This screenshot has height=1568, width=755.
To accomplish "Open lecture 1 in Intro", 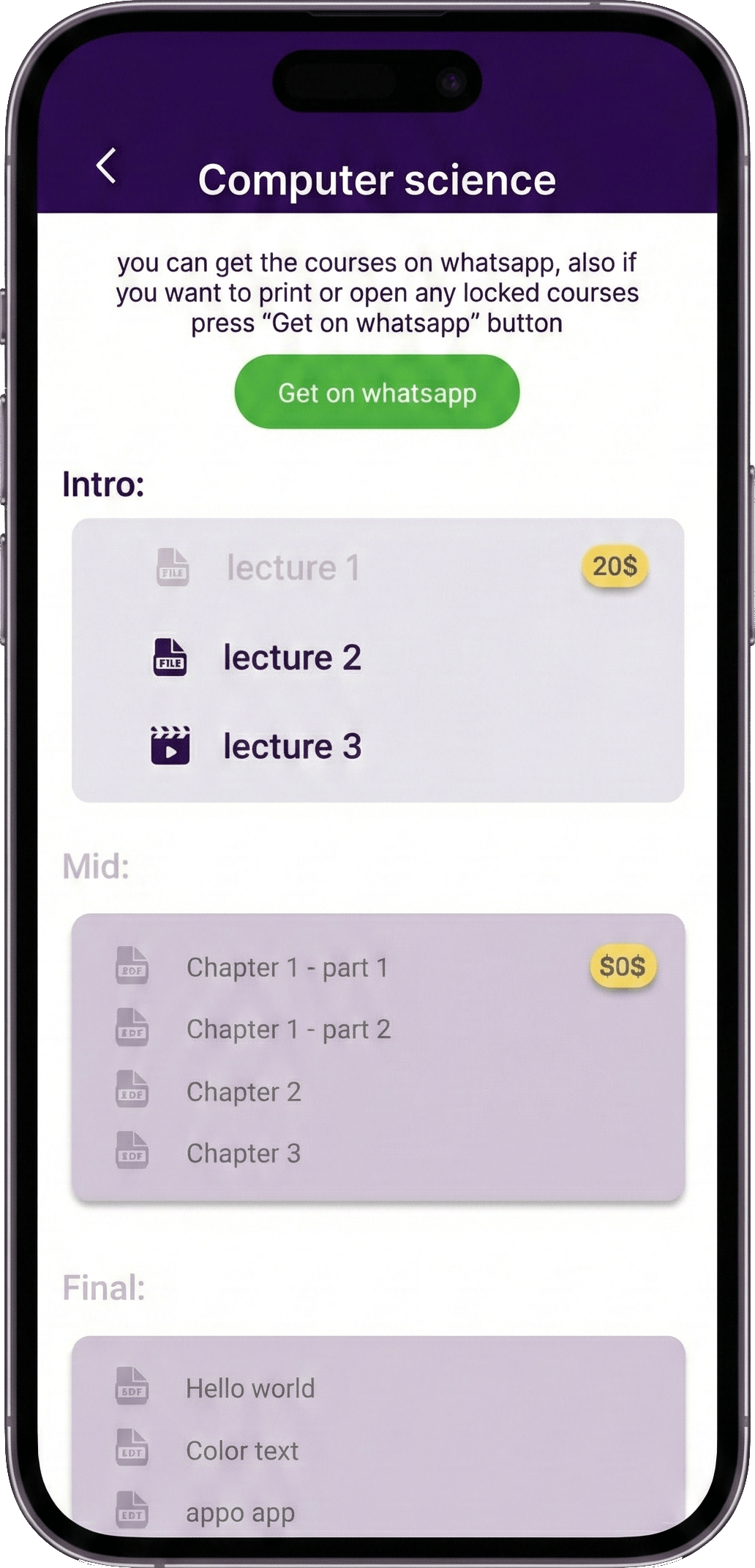I will pyautogui.click(x=293, y=568).
